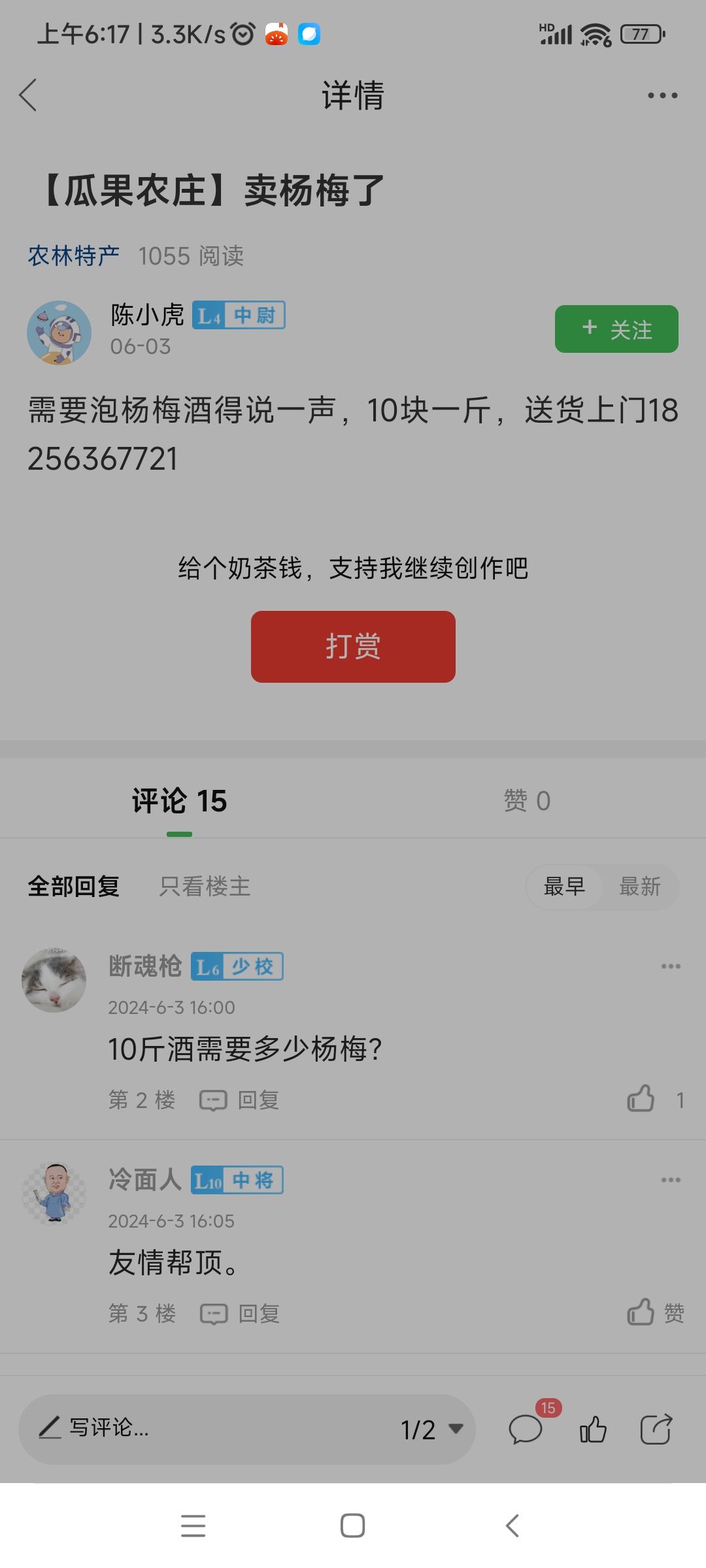The width and height of the screenshot is (706, 1568).
Task: Filter comments with 只看楼主
Action: (205, 887)
